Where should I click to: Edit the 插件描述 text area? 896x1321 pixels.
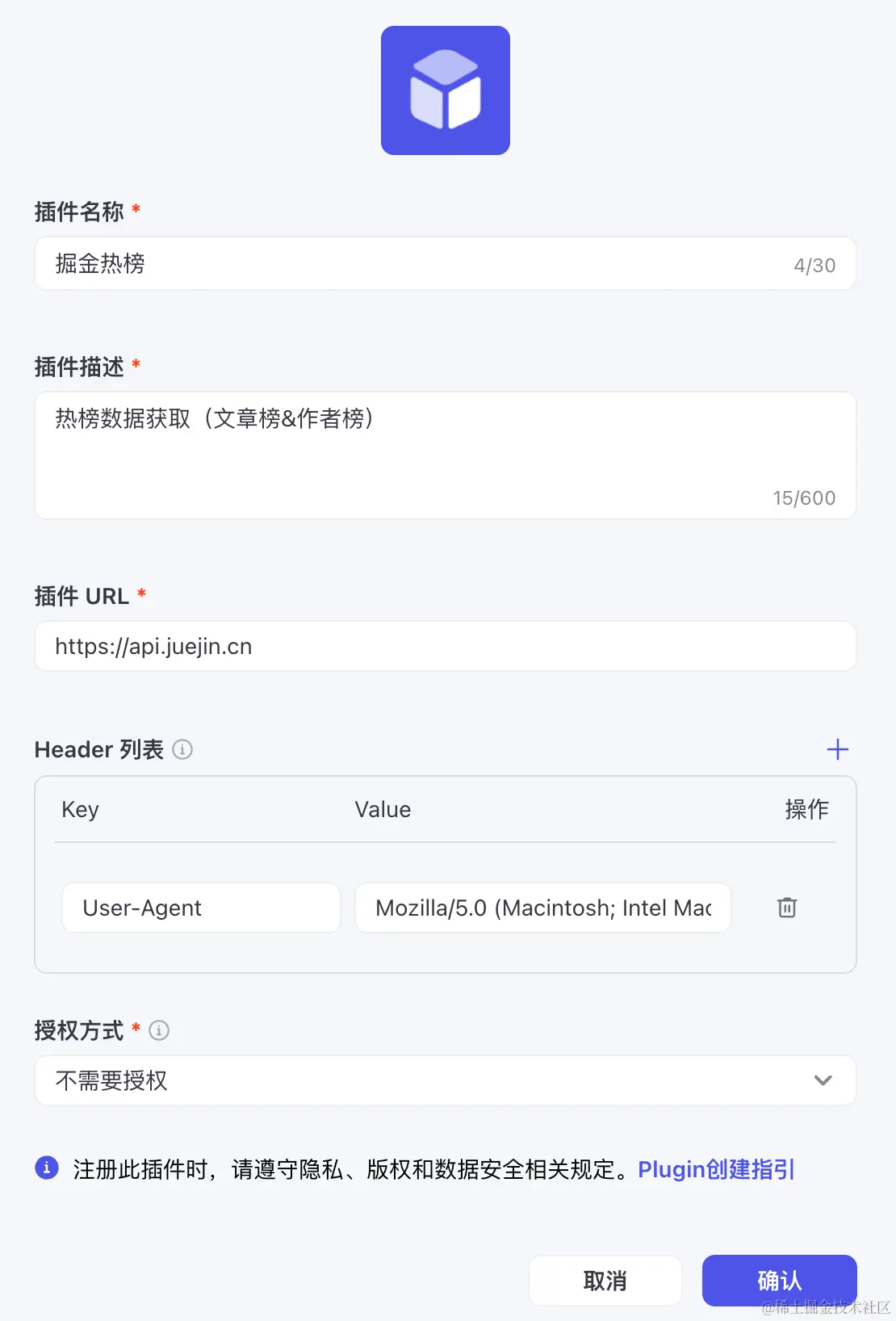(x=444, y=454)
